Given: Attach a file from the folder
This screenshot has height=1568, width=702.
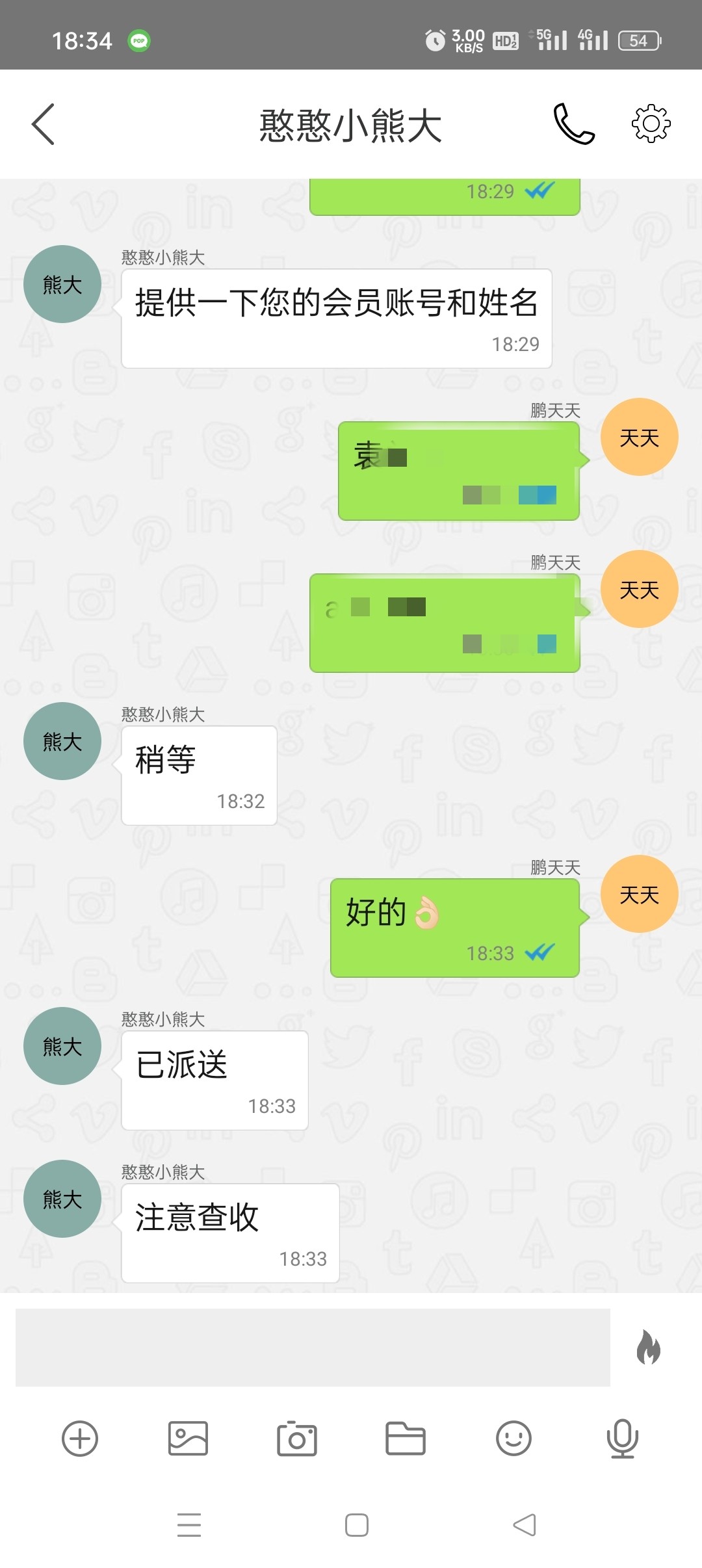Looking at the screenshot, I should click(x=405, y=1439).
